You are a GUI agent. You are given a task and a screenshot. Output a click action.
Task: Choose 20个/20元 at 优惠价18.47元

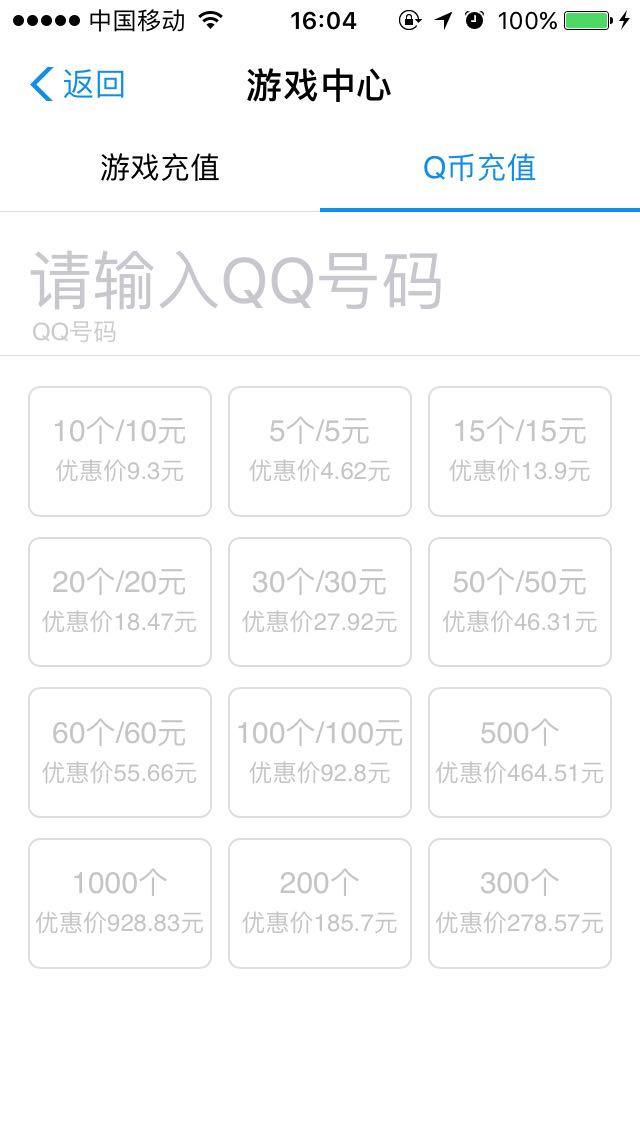120,602
